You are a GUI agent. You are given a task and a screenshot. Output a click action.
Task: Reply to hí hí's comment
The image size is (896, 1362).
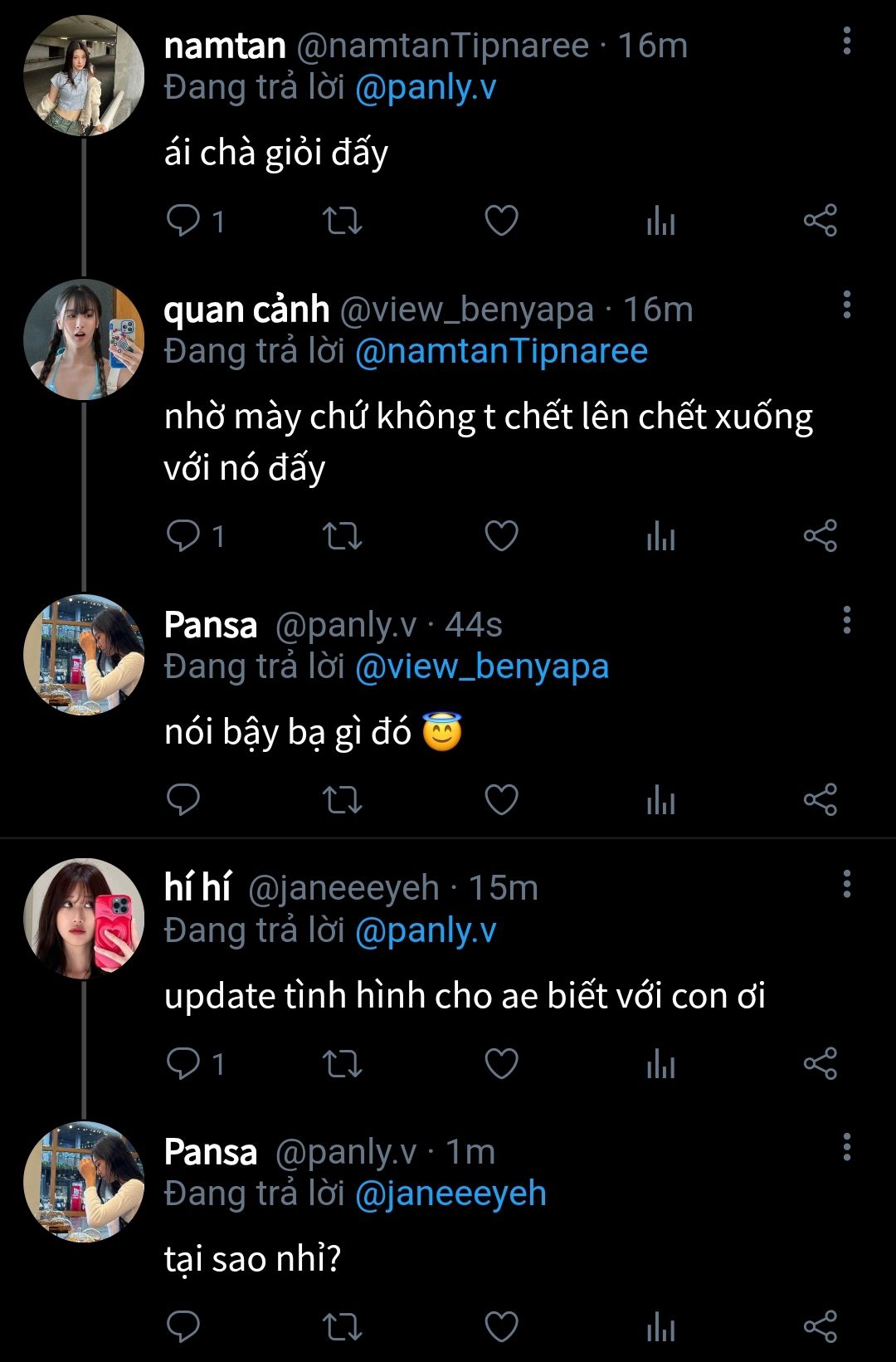pyautogui.click(x=183, y=1063)
